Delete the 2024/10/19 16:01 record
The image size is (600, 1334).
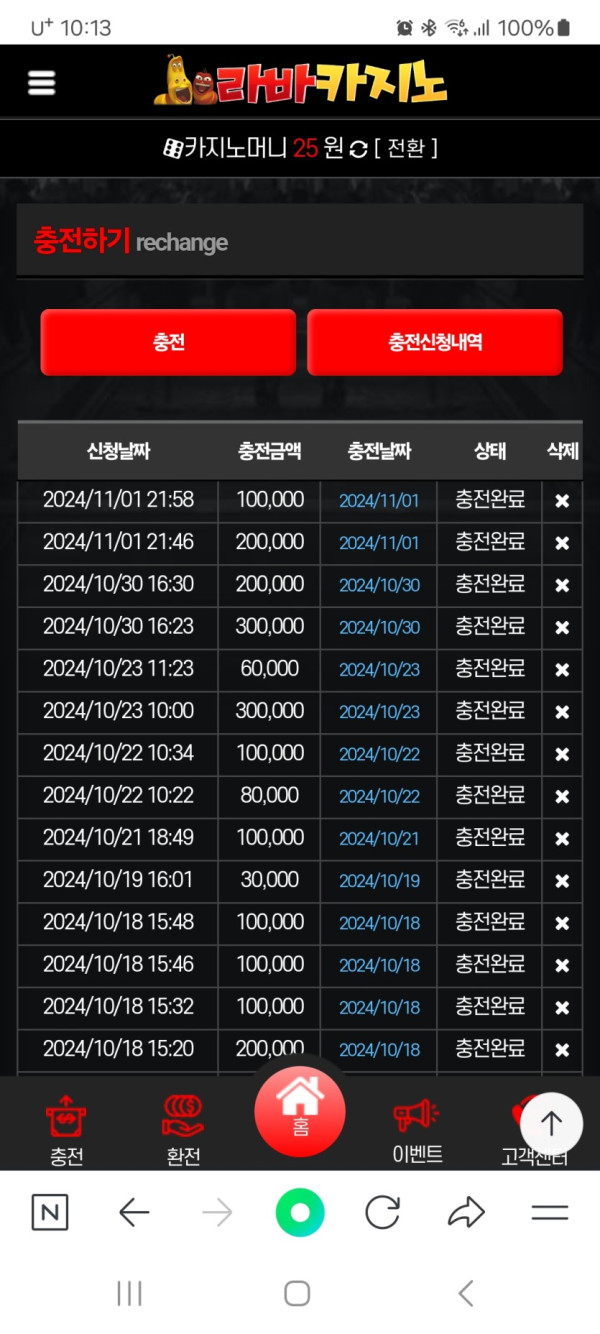pyautogui.click(x=562, y=881)
